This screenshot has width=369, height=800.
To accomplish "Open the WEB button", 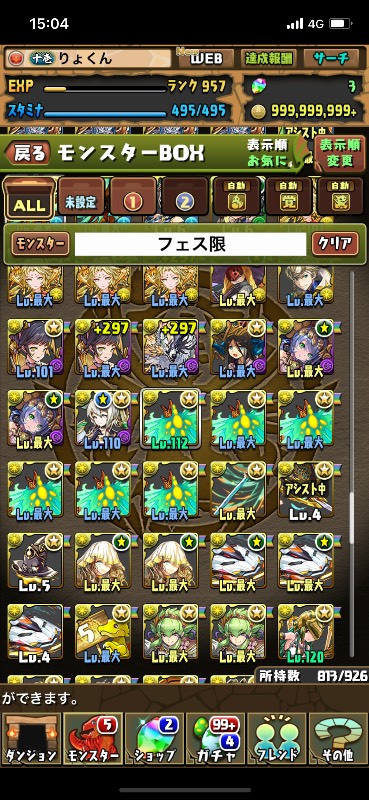I will [x=206, y=58].
